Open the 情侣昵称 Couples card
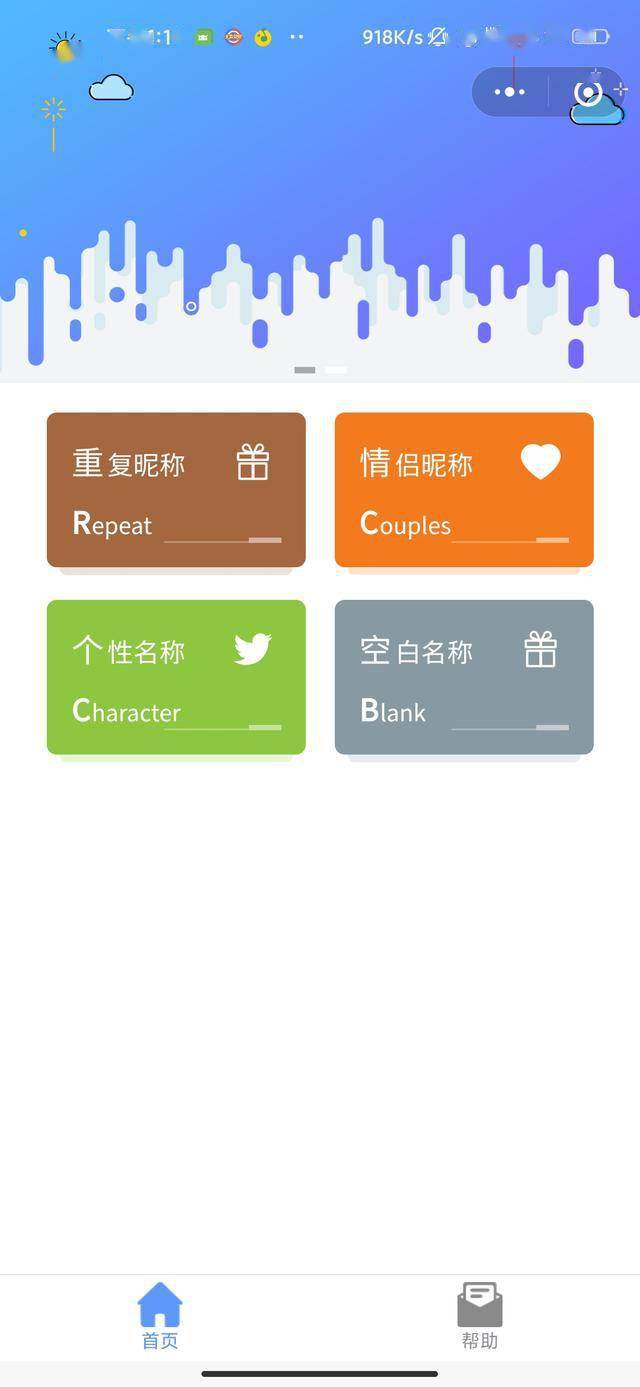 click(x=464, y=490)
